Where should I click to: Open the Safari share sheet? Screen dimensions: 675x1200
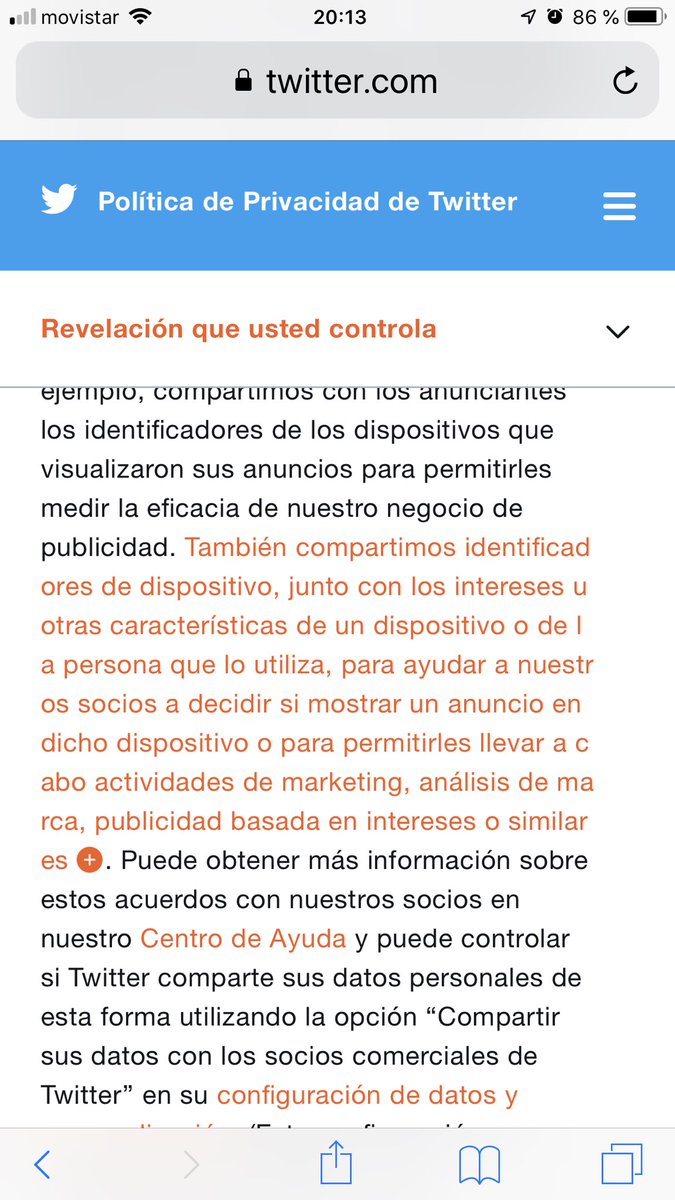click(336, 1162)
